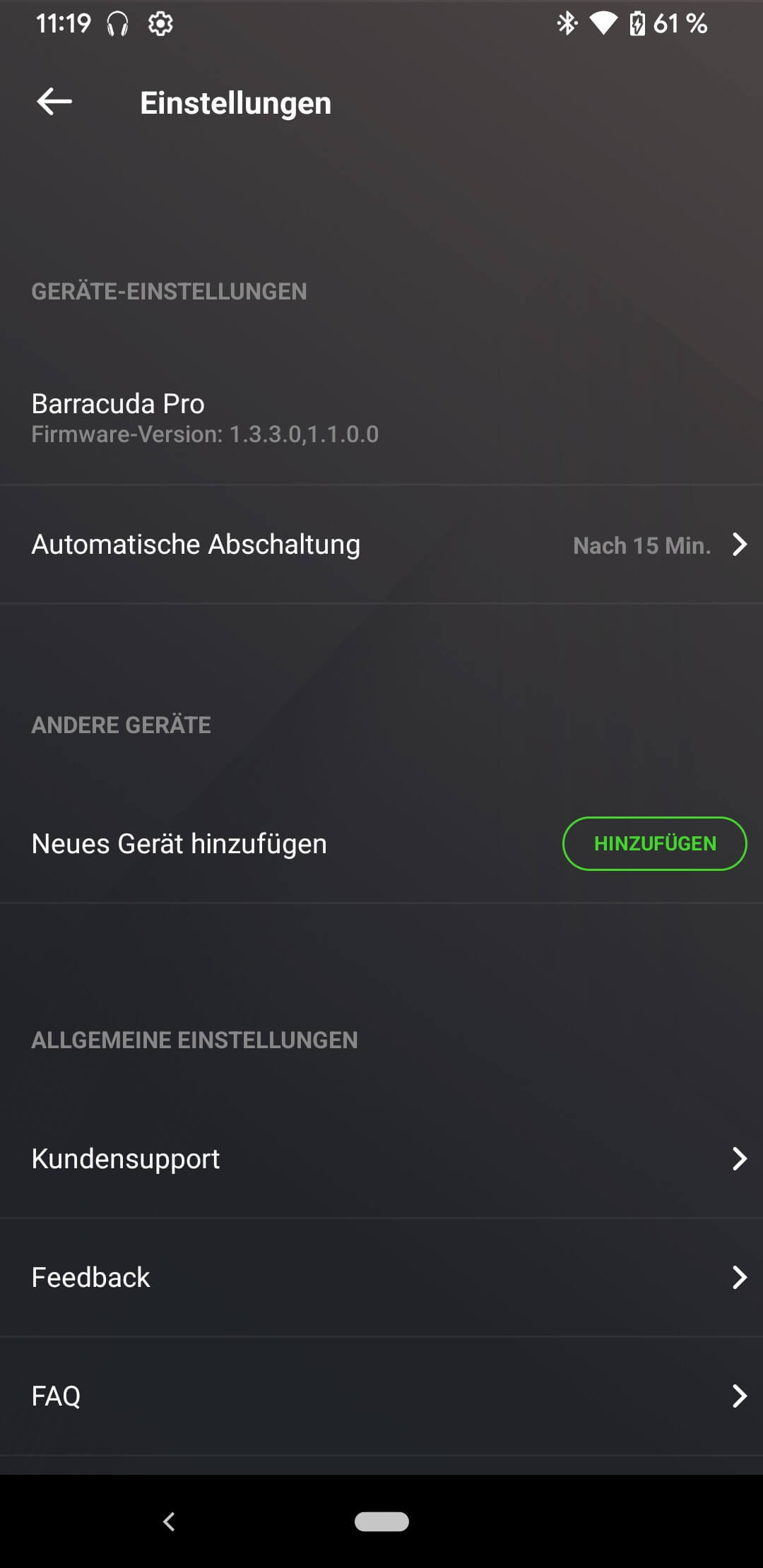The width and height of the screenshot is (763, 1568).
Task: Open the Feedback row
Action: click(381, 1278)
